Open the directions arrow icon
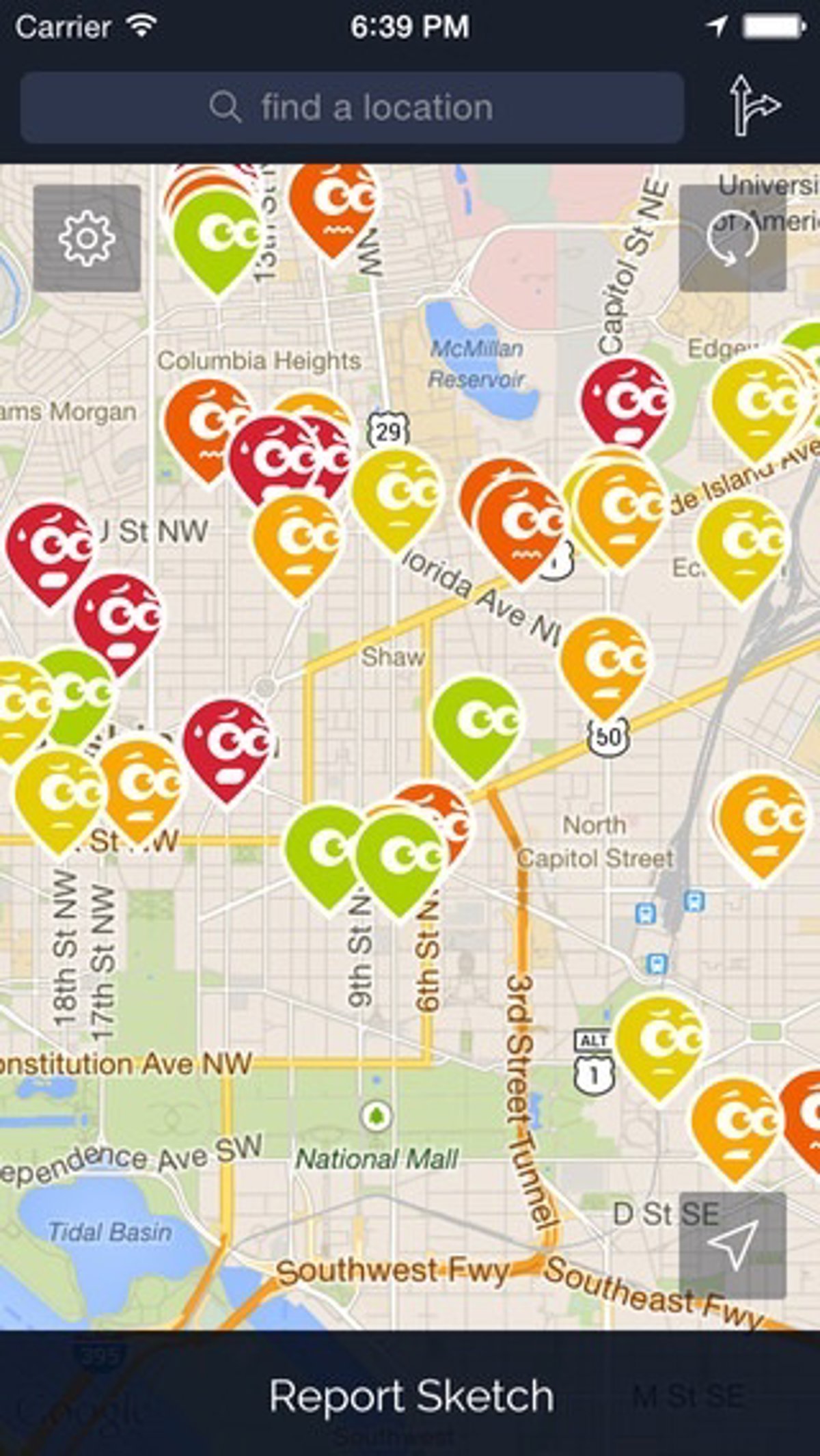The height and width of the screenshot is (1456, 820). [753, 105]
